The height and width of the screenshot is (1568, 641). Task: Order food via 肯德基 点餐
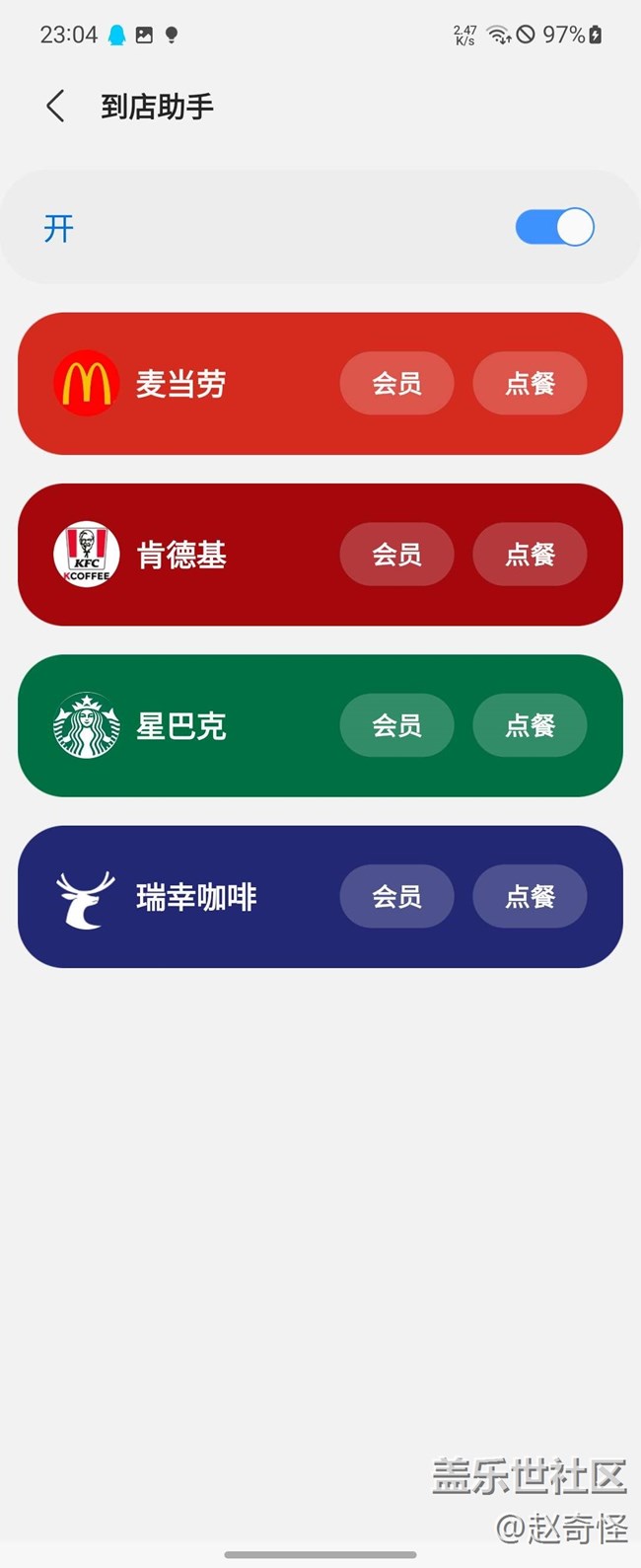[x=530, y=554]
